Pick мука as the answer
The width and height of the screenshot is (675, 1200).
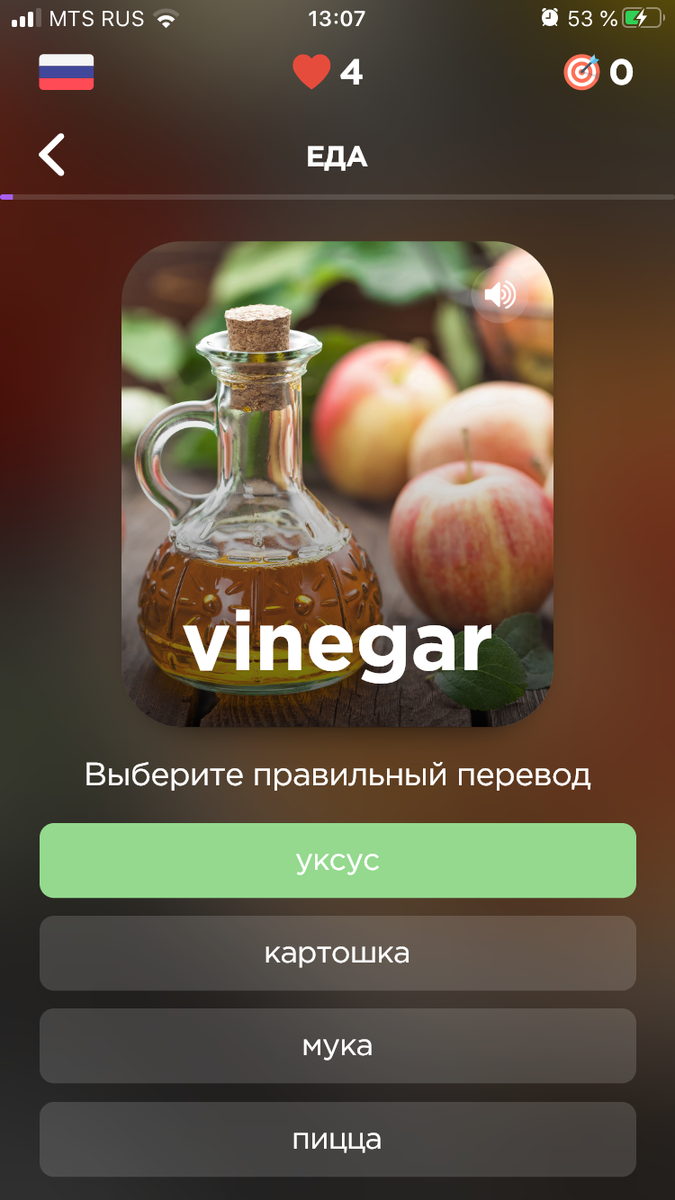click(x=337, y=1046)
